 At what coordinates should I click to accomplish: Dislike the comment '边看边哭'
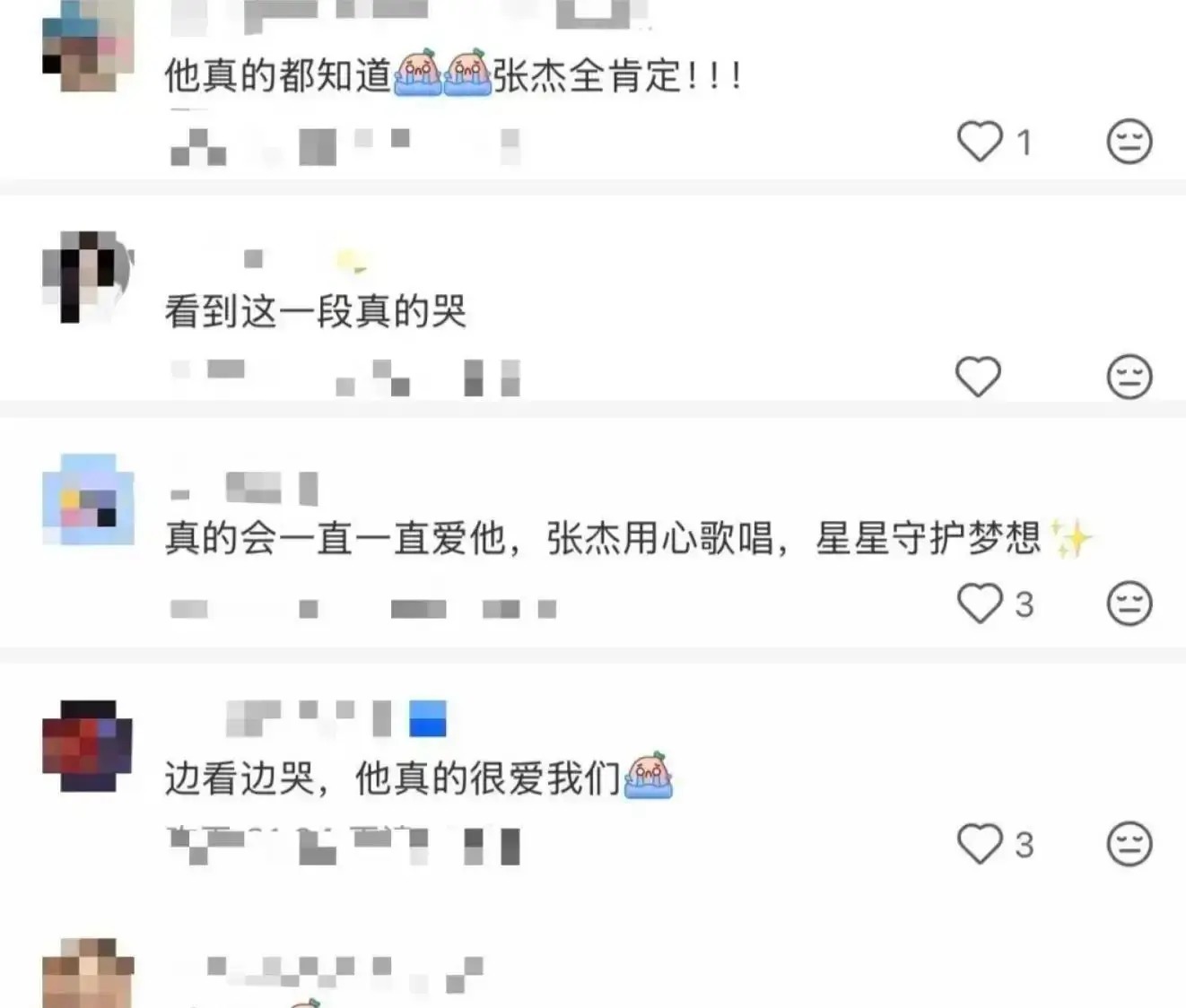coord(1129,844)
